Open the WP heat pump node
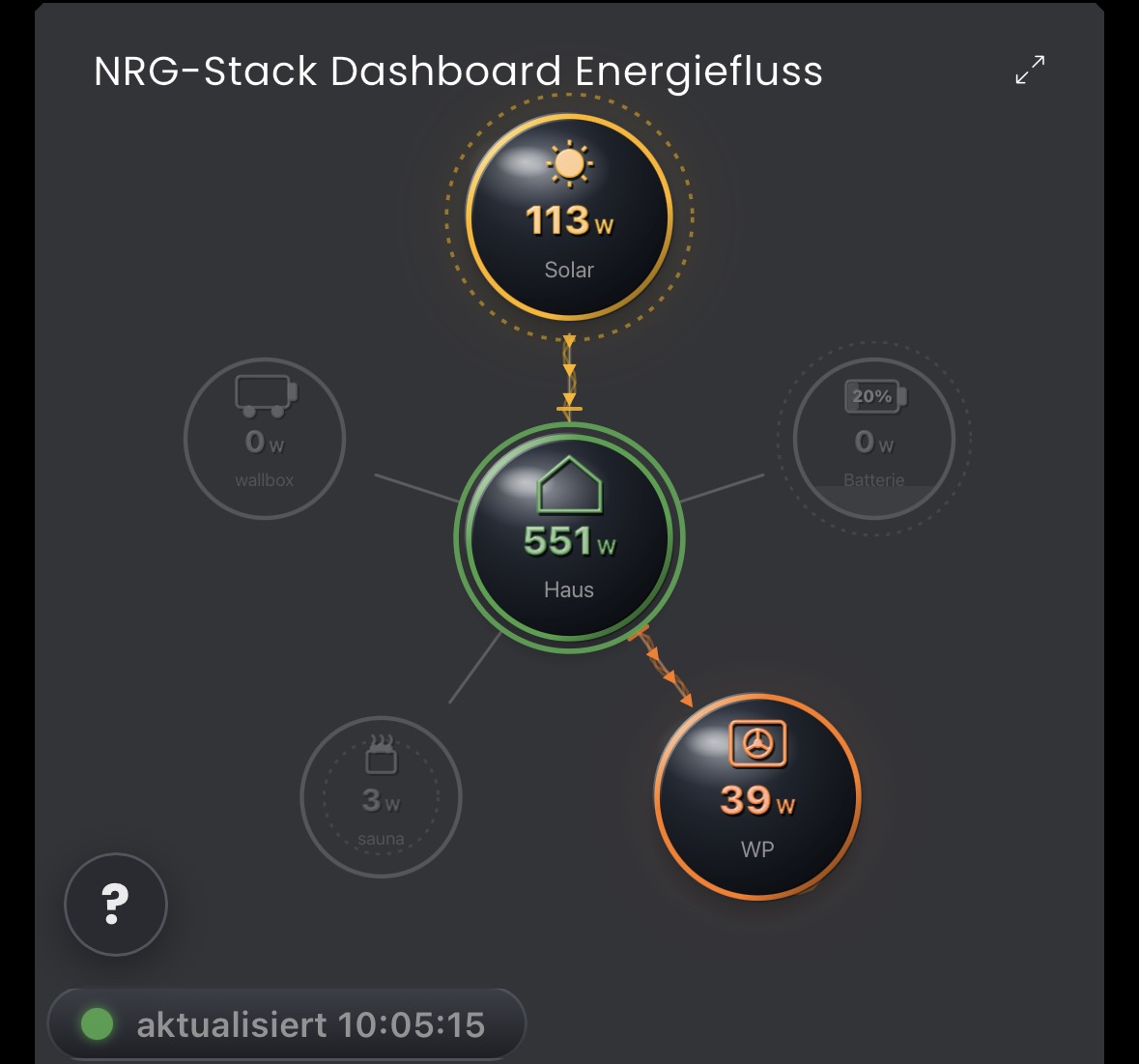 (757, 797)
